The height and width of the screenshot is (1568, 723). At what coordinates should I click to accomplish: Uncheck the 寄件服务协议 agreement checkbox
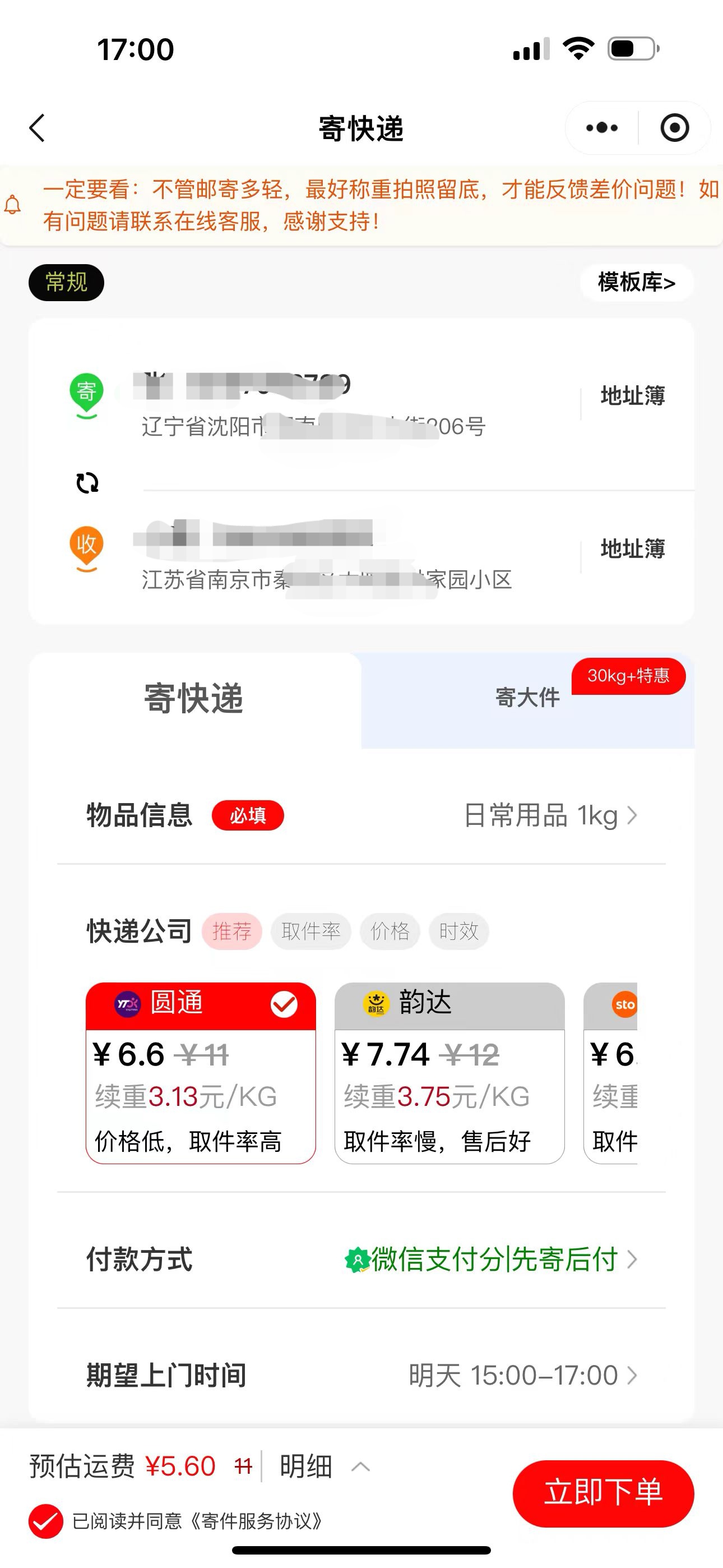[x=45, y=1521]
